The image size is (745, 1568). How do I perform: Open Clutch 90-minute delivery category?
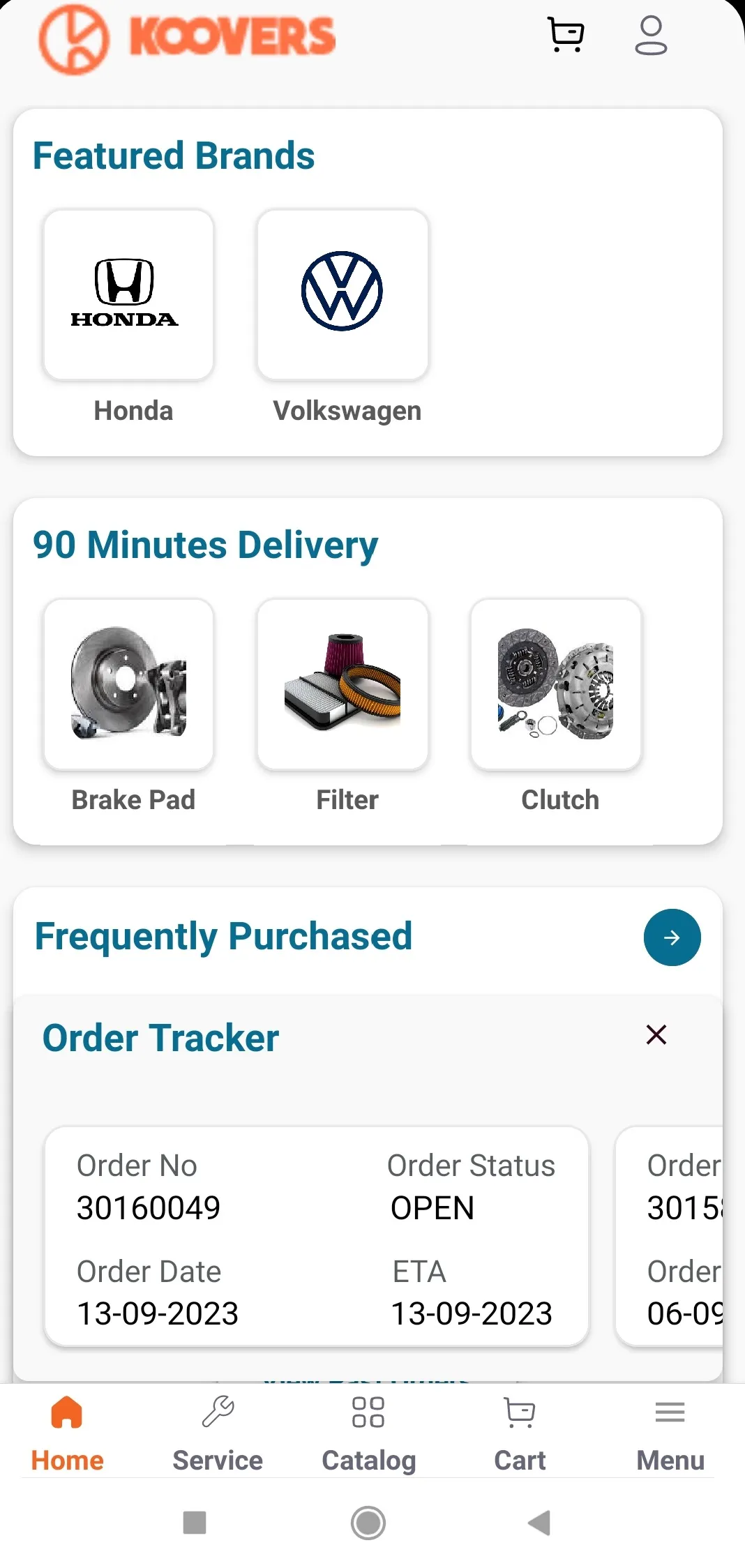tap(556, 684)
